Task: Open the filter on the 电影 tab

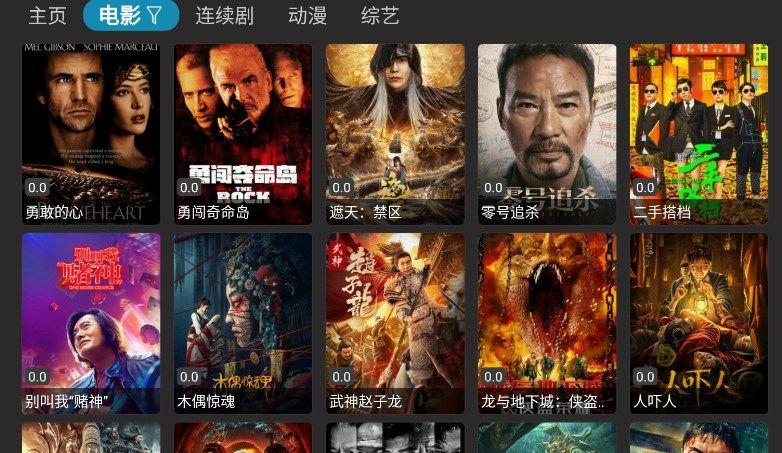Action: click(154, 15)
